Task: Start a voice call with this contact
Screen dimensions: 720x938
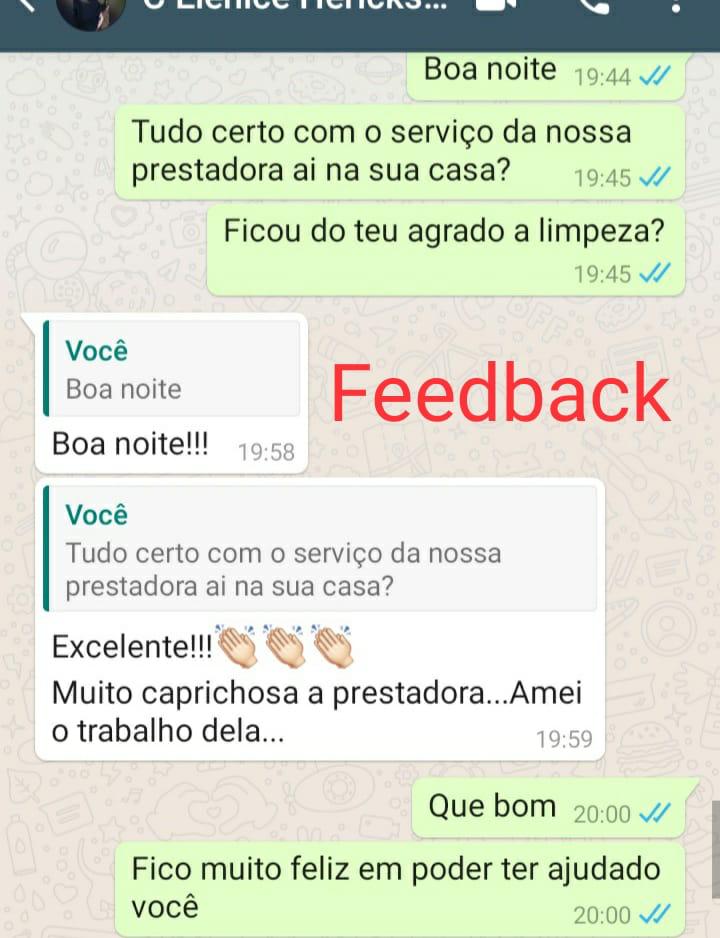Action: pyautogui.click(x=593, y=6)
